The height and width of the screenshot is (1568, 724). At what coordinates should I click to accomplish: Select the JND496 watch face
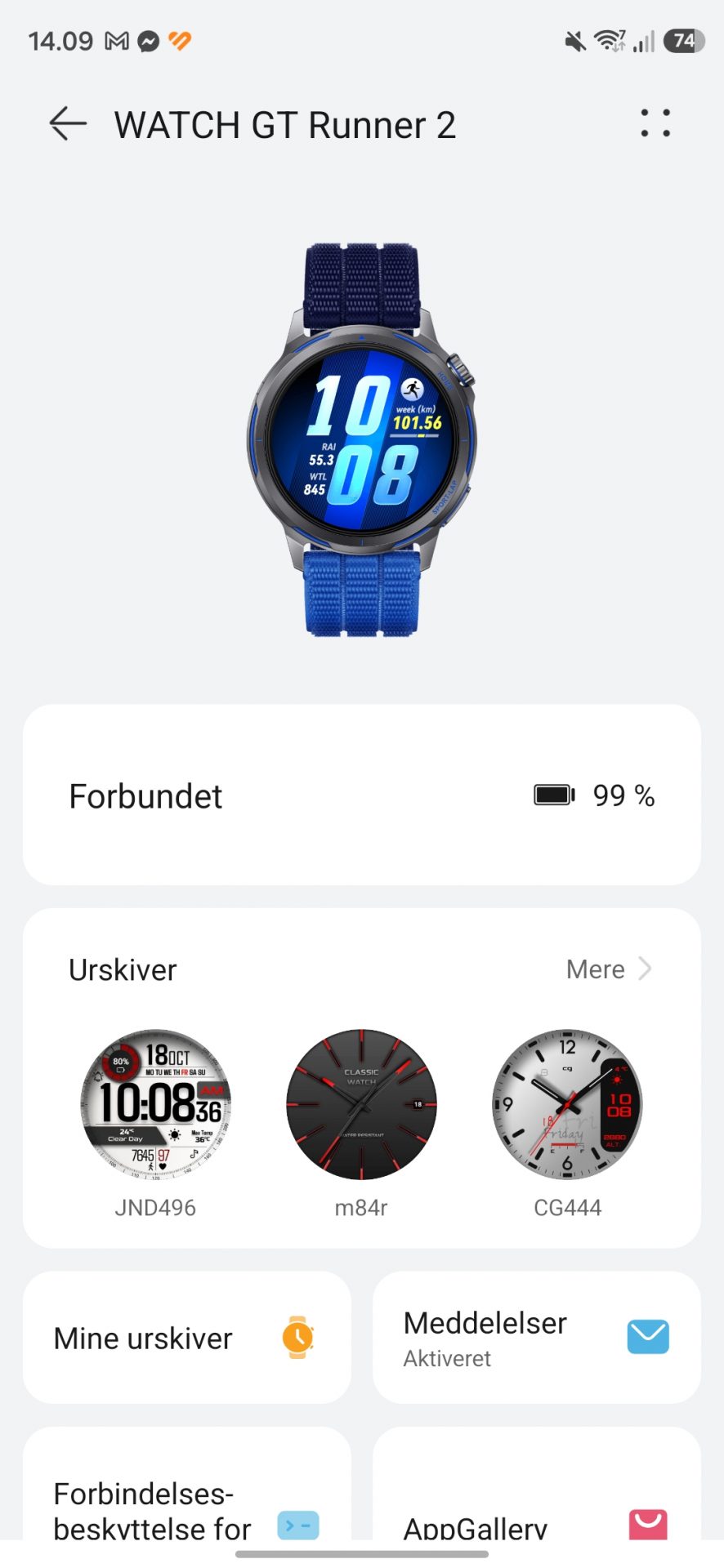(155, 1104)
